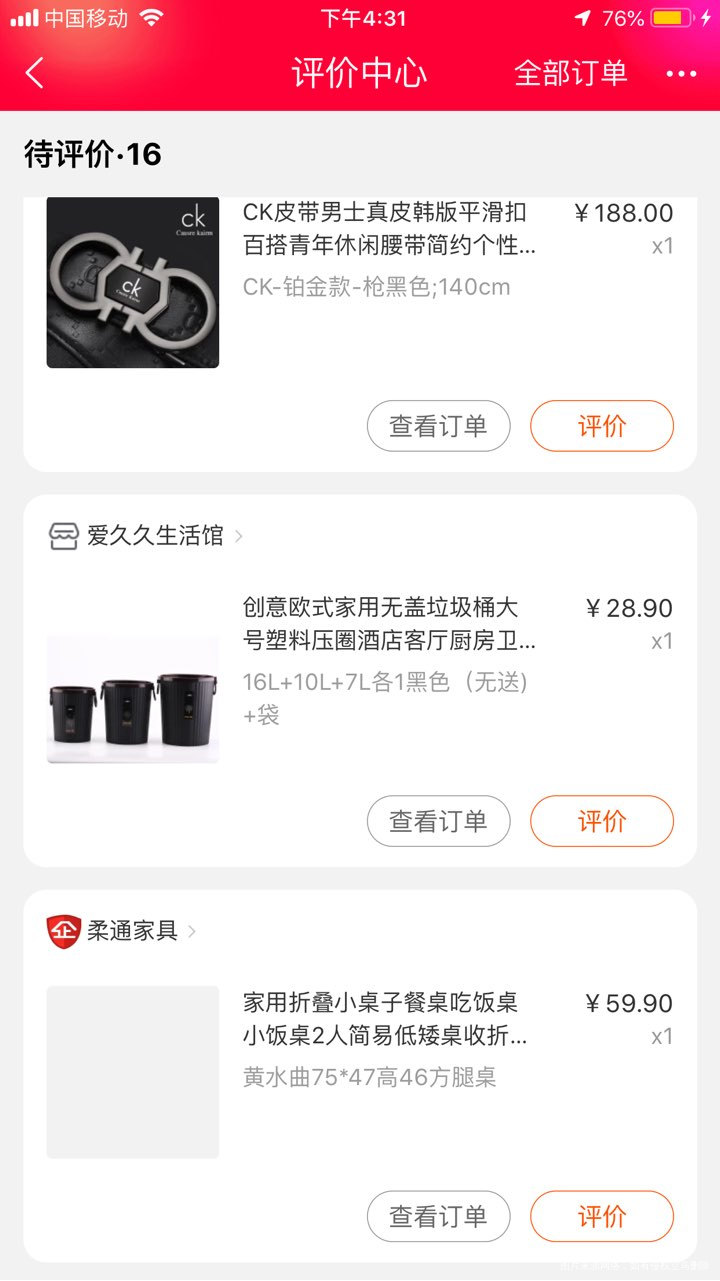Tap the blank folding table product image
This screenshot has width=720, height=1281.
click(x=132, y=1071)
